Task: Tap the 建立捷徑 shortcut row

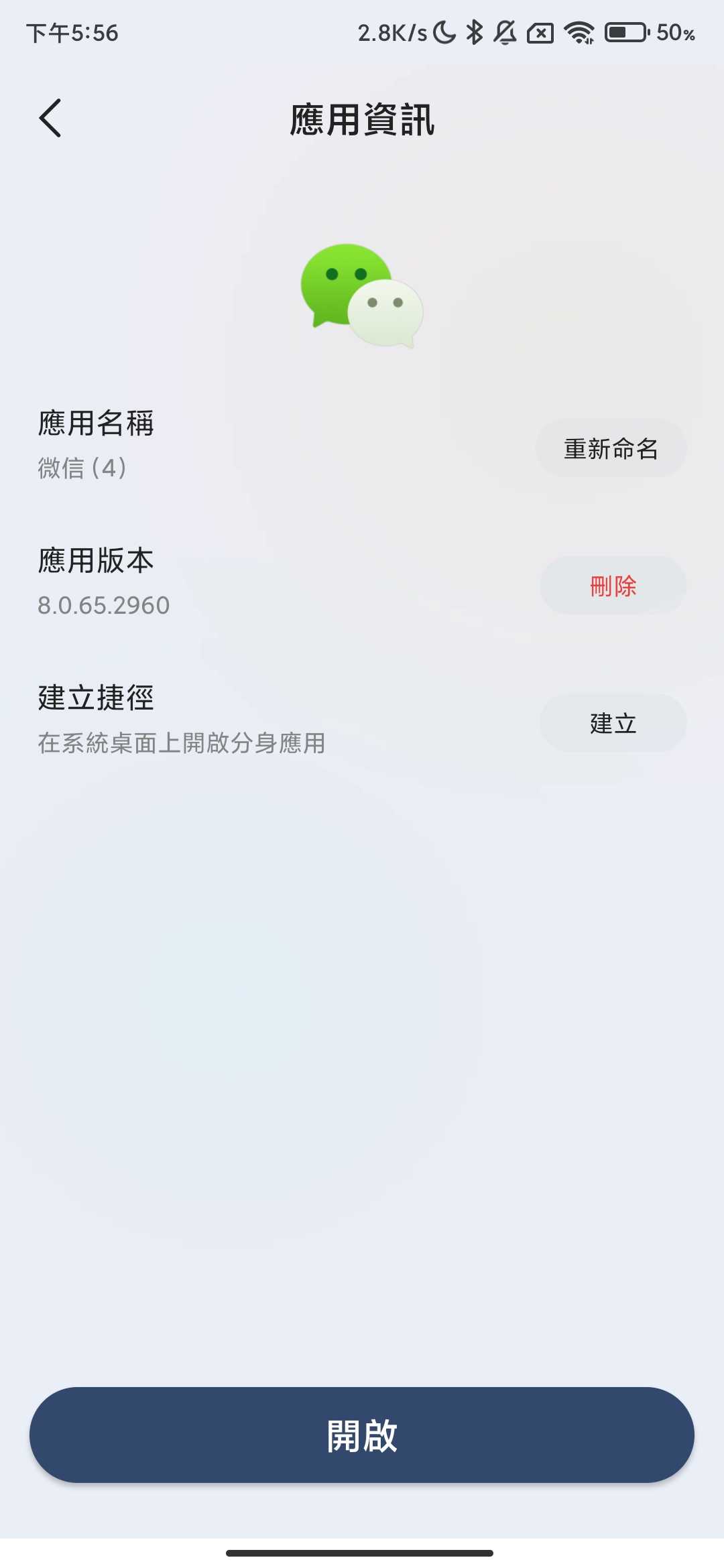Action: point(95,699)
